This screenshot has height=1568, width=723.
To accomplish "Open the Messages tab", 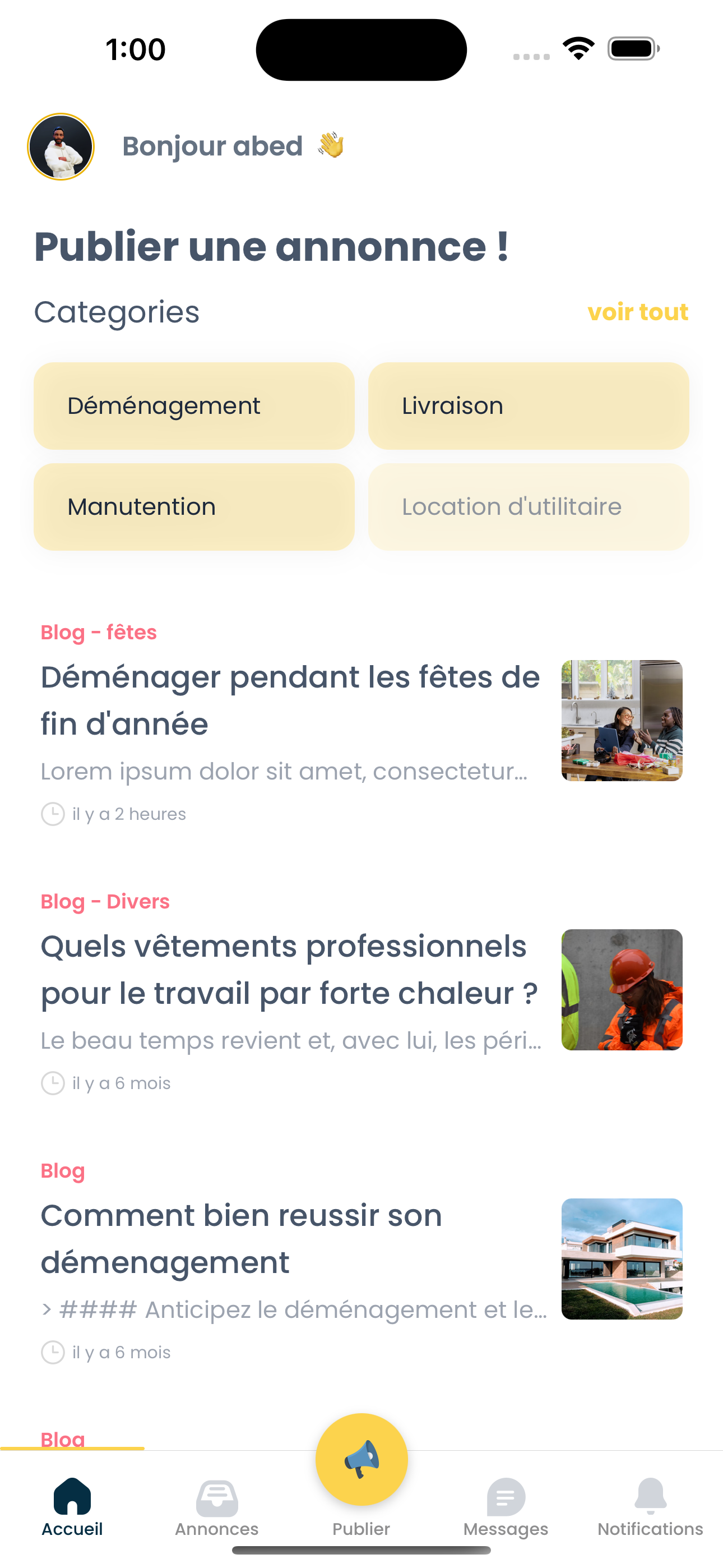I will pos(506,1506).
